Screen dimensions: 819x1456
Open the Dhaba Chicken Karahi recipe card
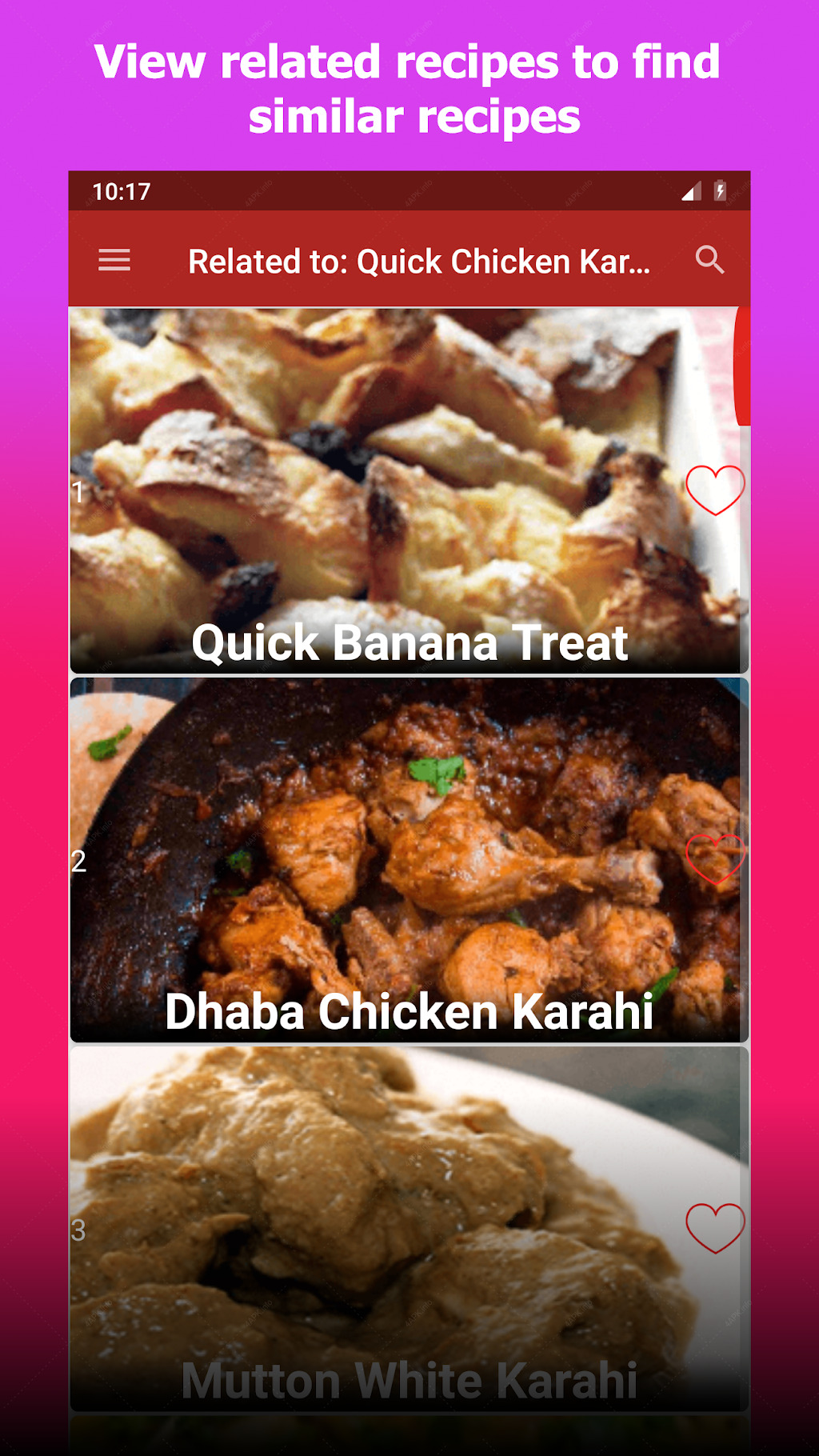pos(409,860)
